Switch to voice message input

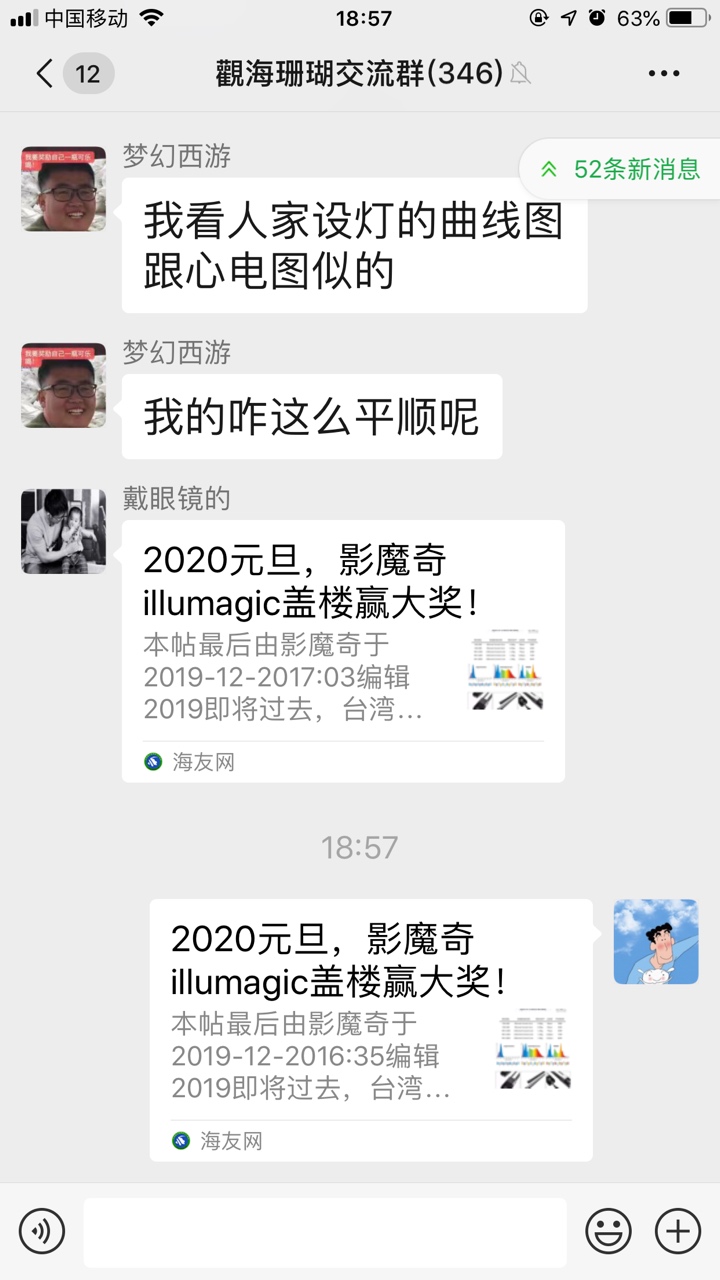click(x=42, y=1230)
